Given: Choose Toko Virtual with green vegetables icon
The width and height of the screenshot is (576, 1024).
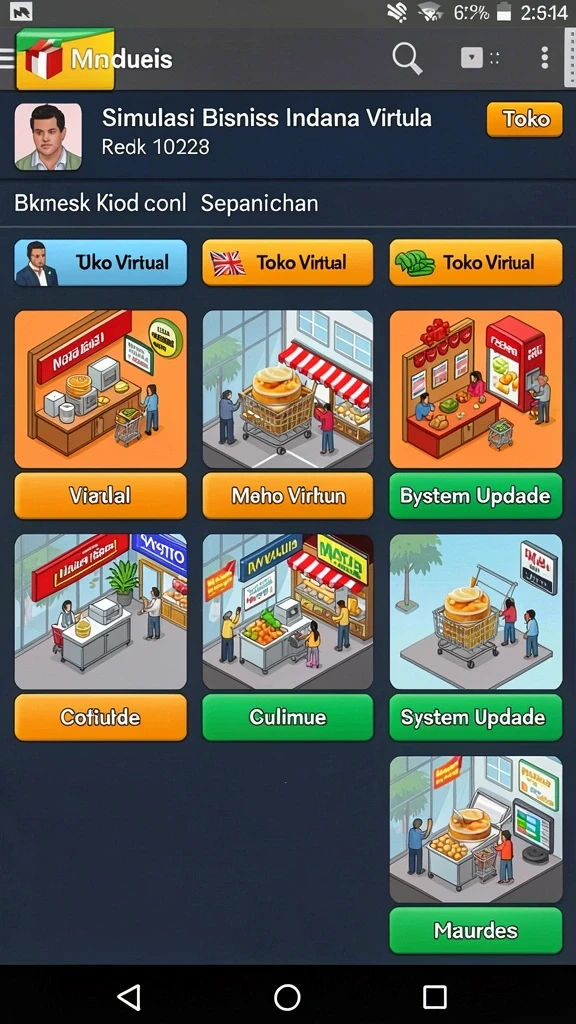Looking at the screenshot, I should pos(475,263).
